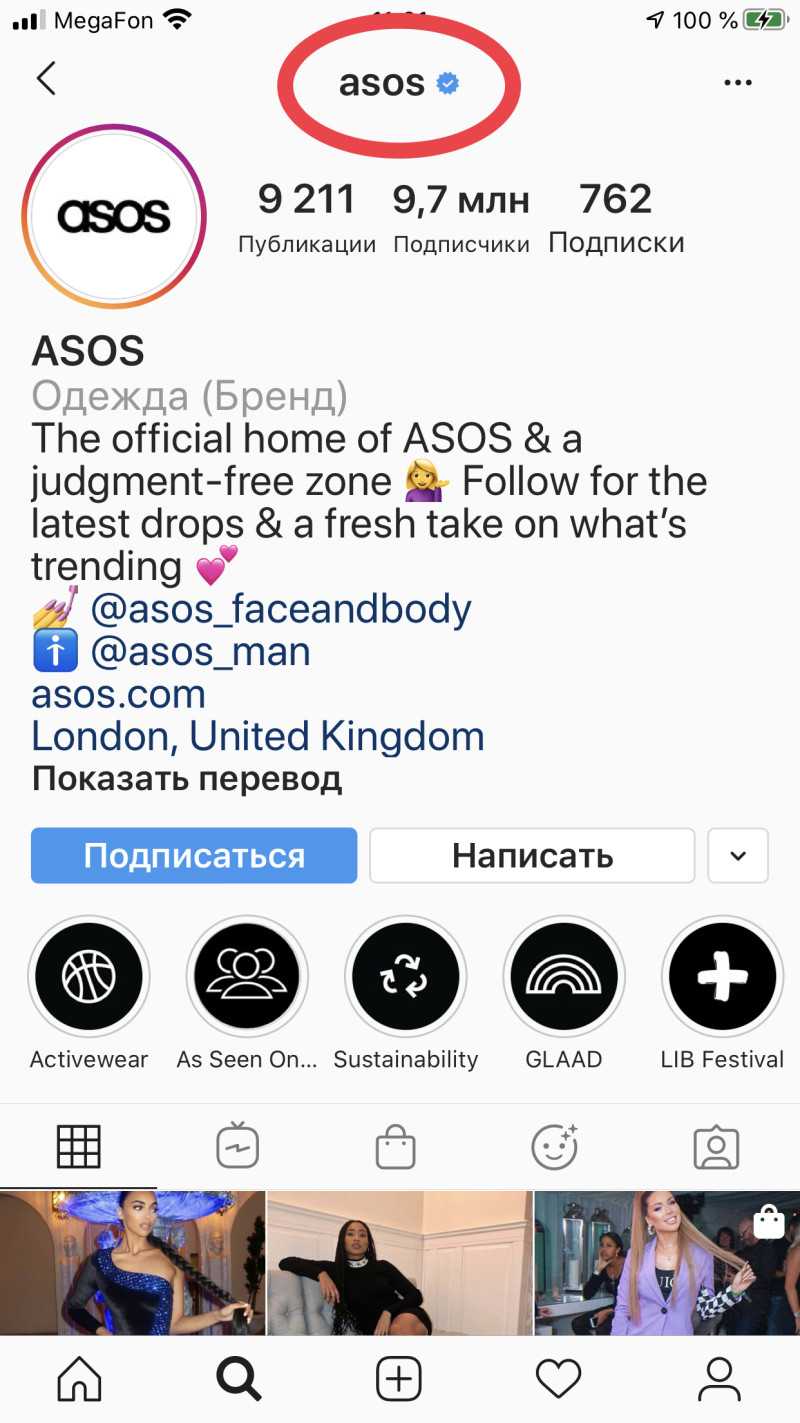The image size is (800, 1423).
Task: Open the @asos_man profile link
Action: pos(200,651)
